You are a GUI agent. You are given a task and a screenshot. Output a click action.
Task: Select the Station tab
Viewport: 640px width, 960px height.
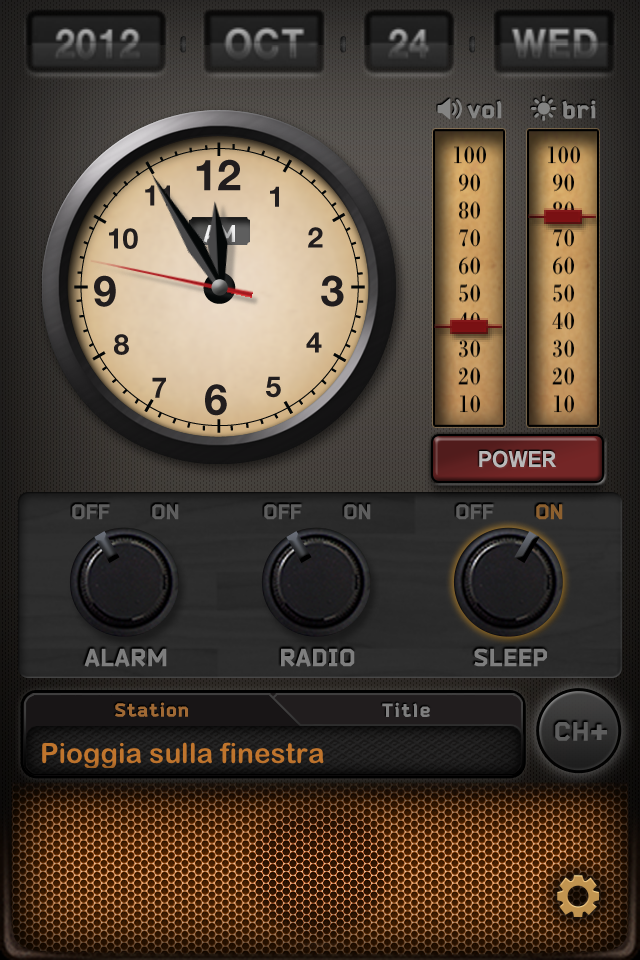151,711
